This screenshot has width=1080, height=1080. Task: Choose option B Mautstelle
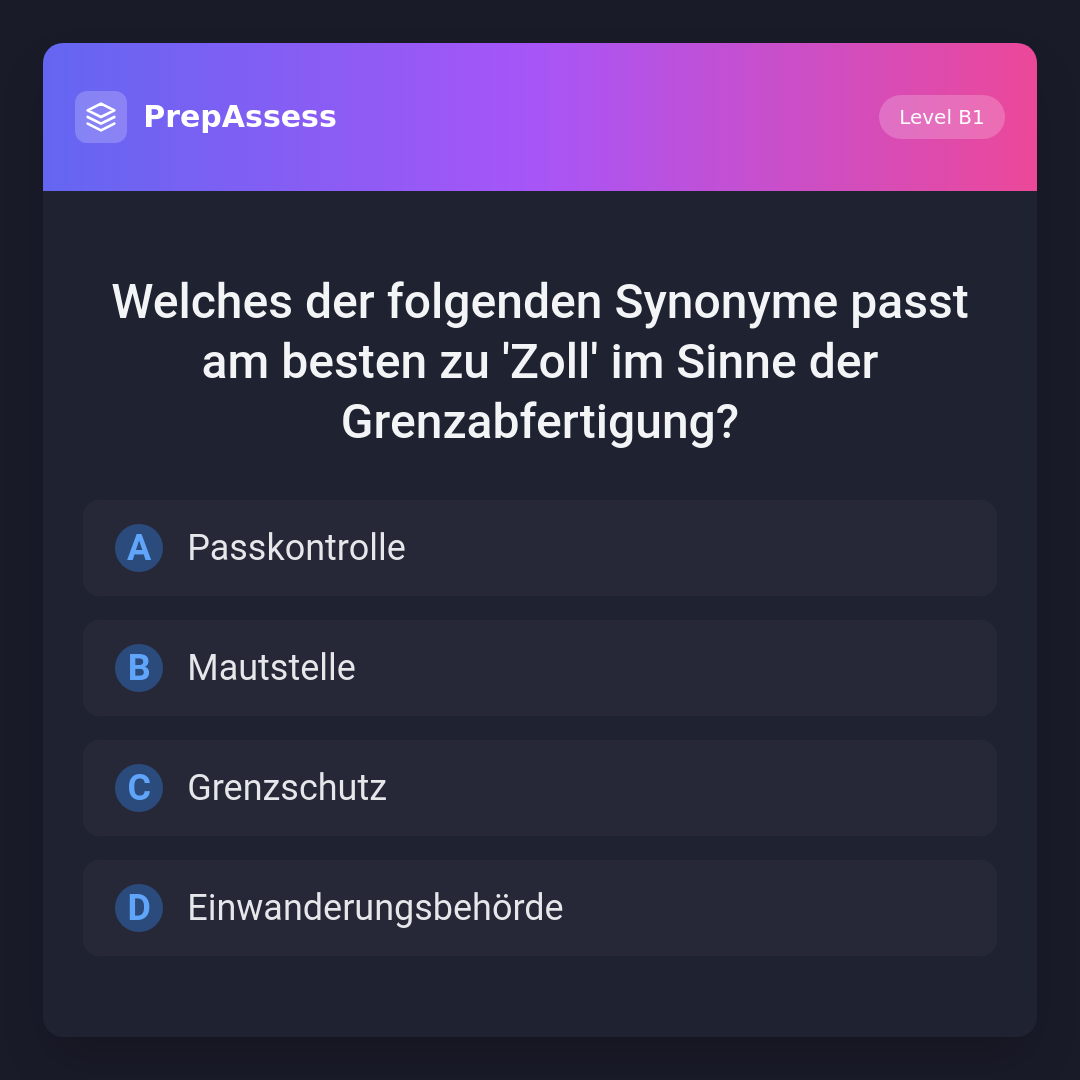[540, 668]
